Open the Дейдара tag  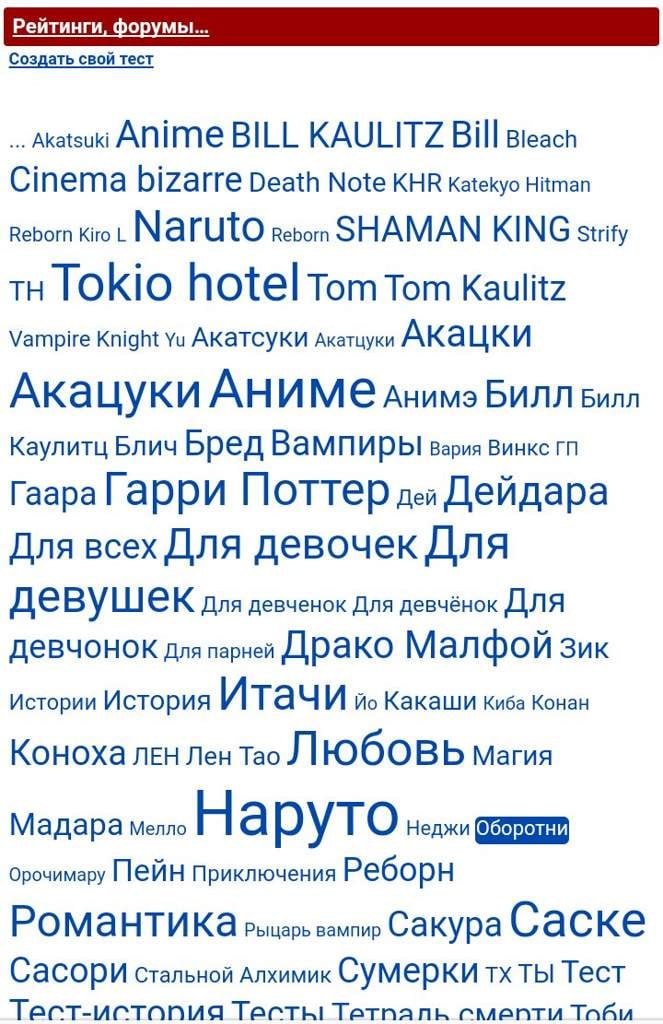(x=525, y=492)
